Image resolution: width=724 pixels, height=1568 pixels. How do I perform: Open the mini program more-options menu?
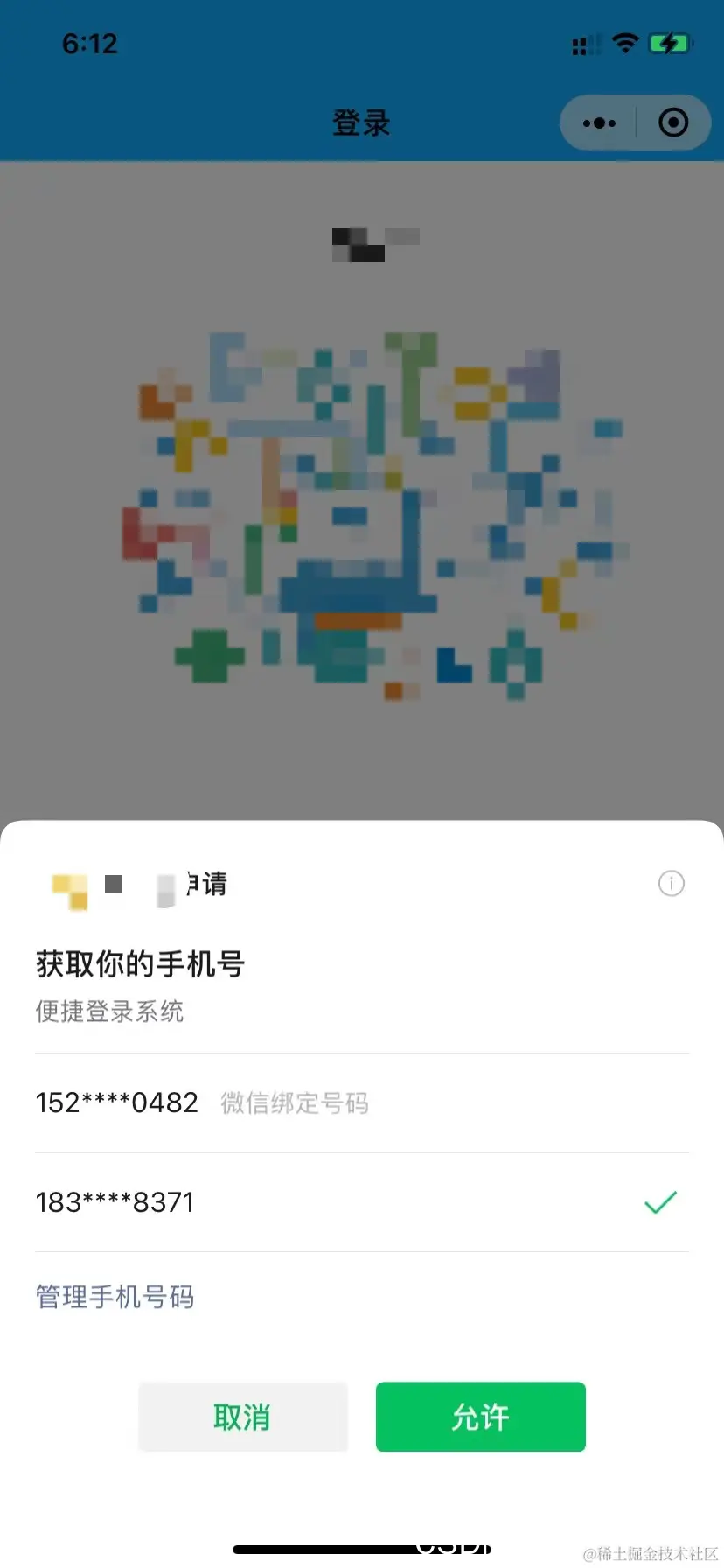[x=599, y=123]
